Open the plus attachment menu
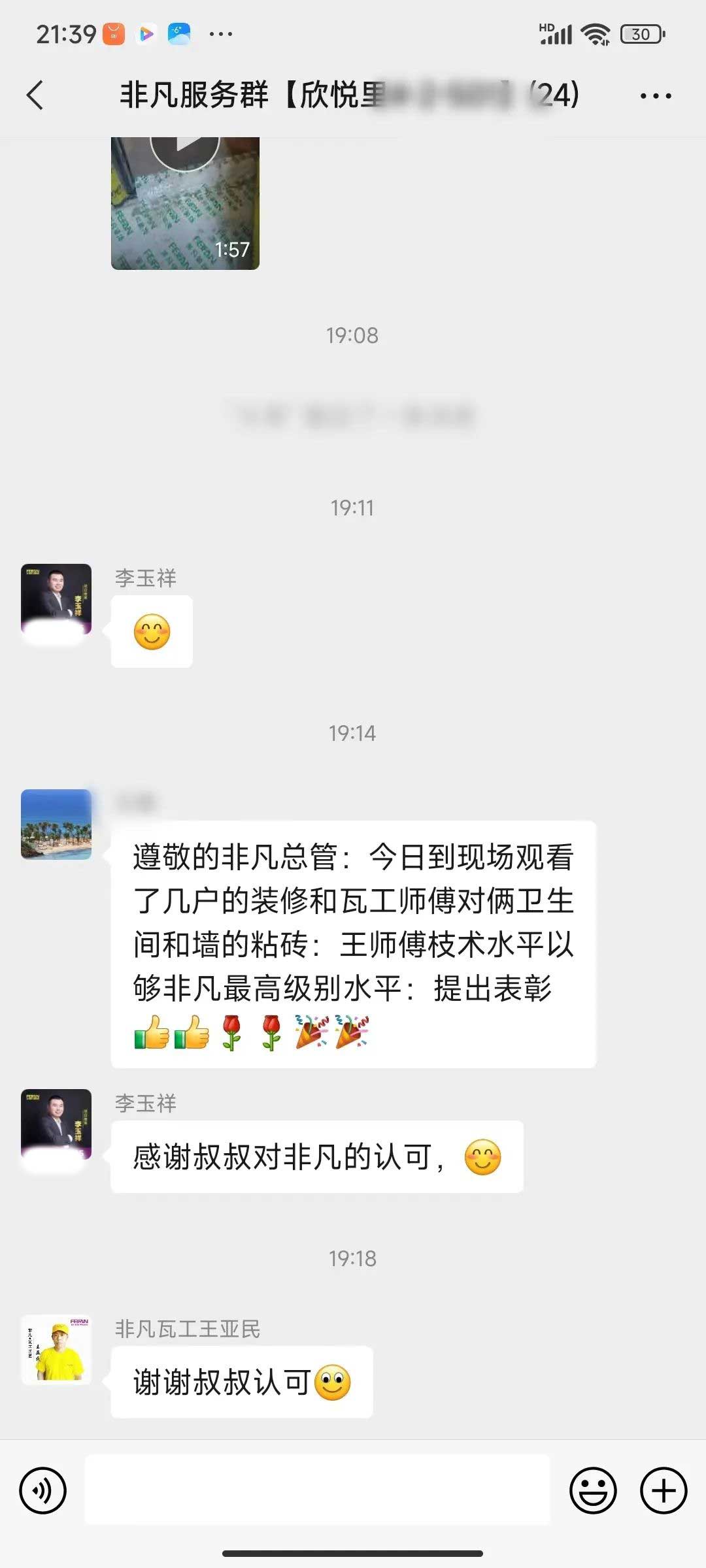Screen dimensions: 706x1568 pos(663,1491)
